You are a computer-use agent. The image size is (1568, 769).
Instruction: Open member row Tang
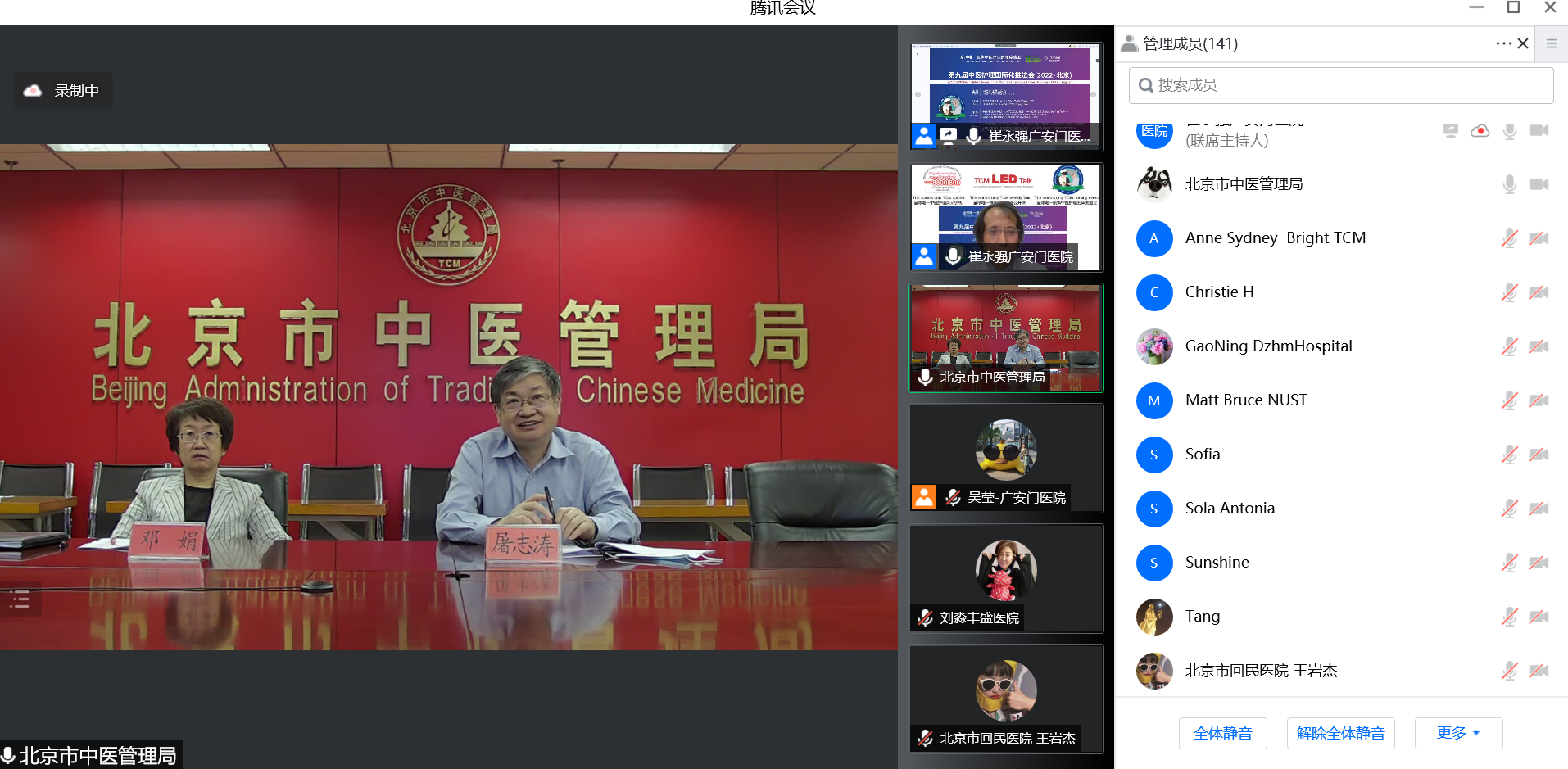pyautogui.click(x=1203, y=617)
